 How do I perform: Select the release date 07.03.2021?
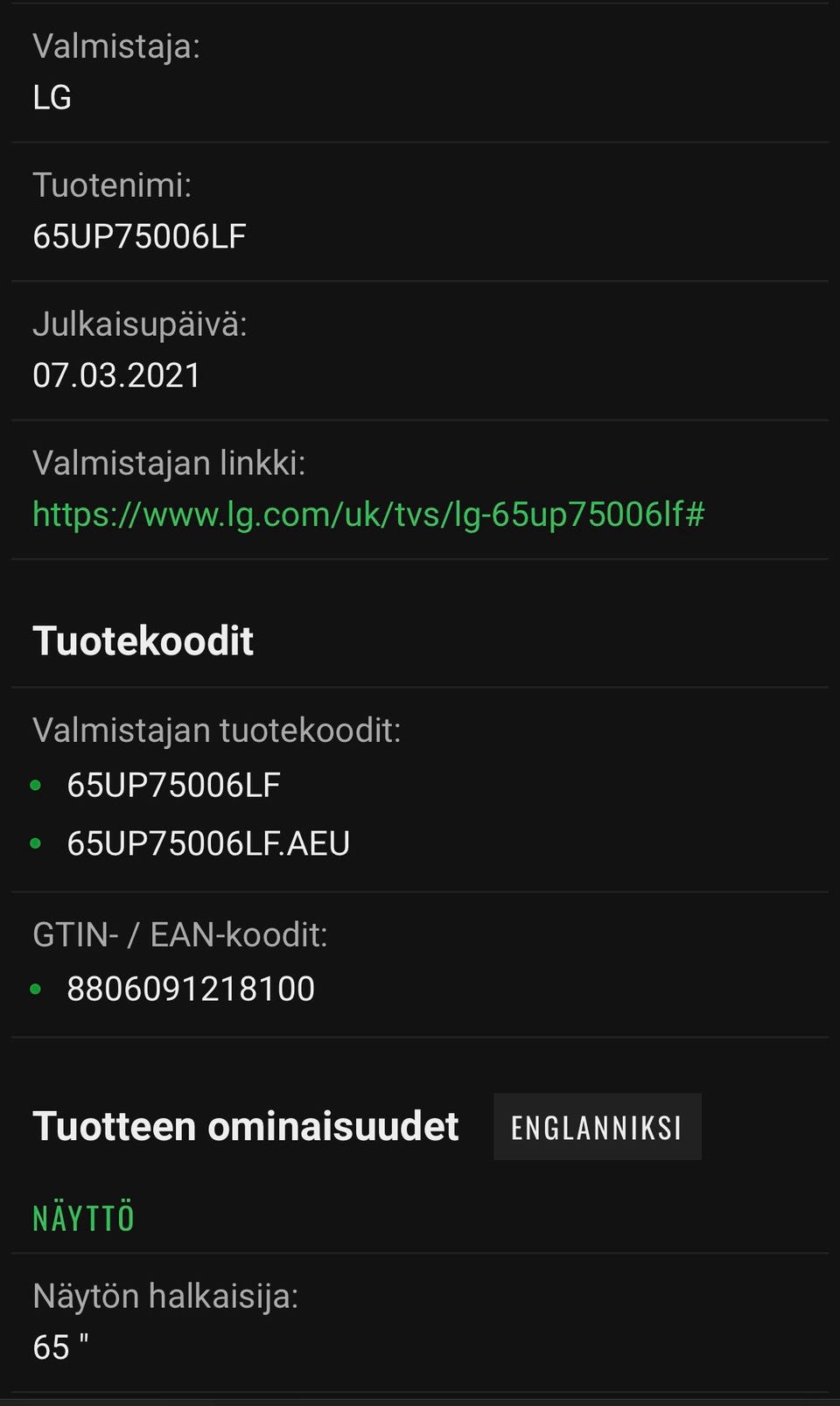118,374
